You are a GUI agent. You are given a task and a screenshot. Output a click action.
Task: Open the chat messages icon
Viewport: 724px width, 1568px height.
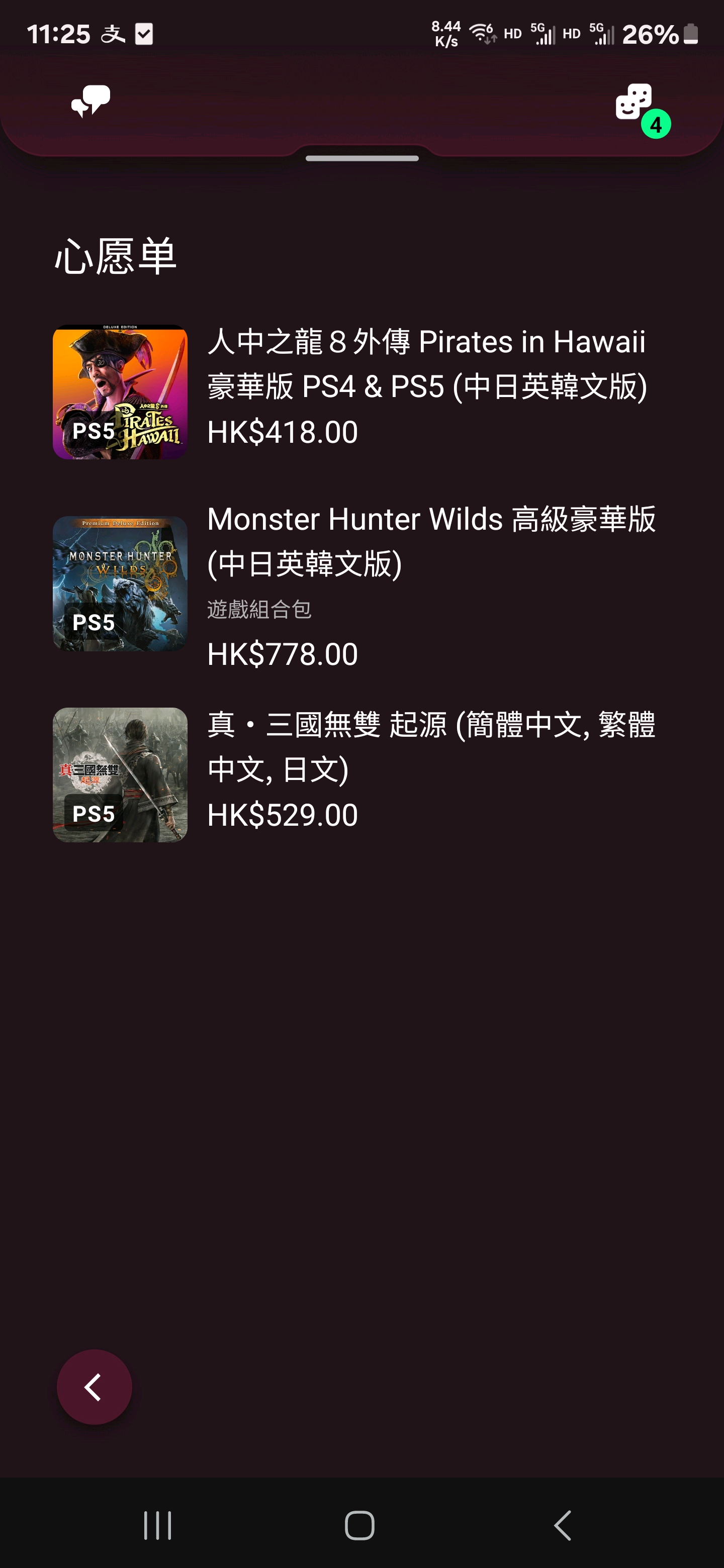click(90, 101)
